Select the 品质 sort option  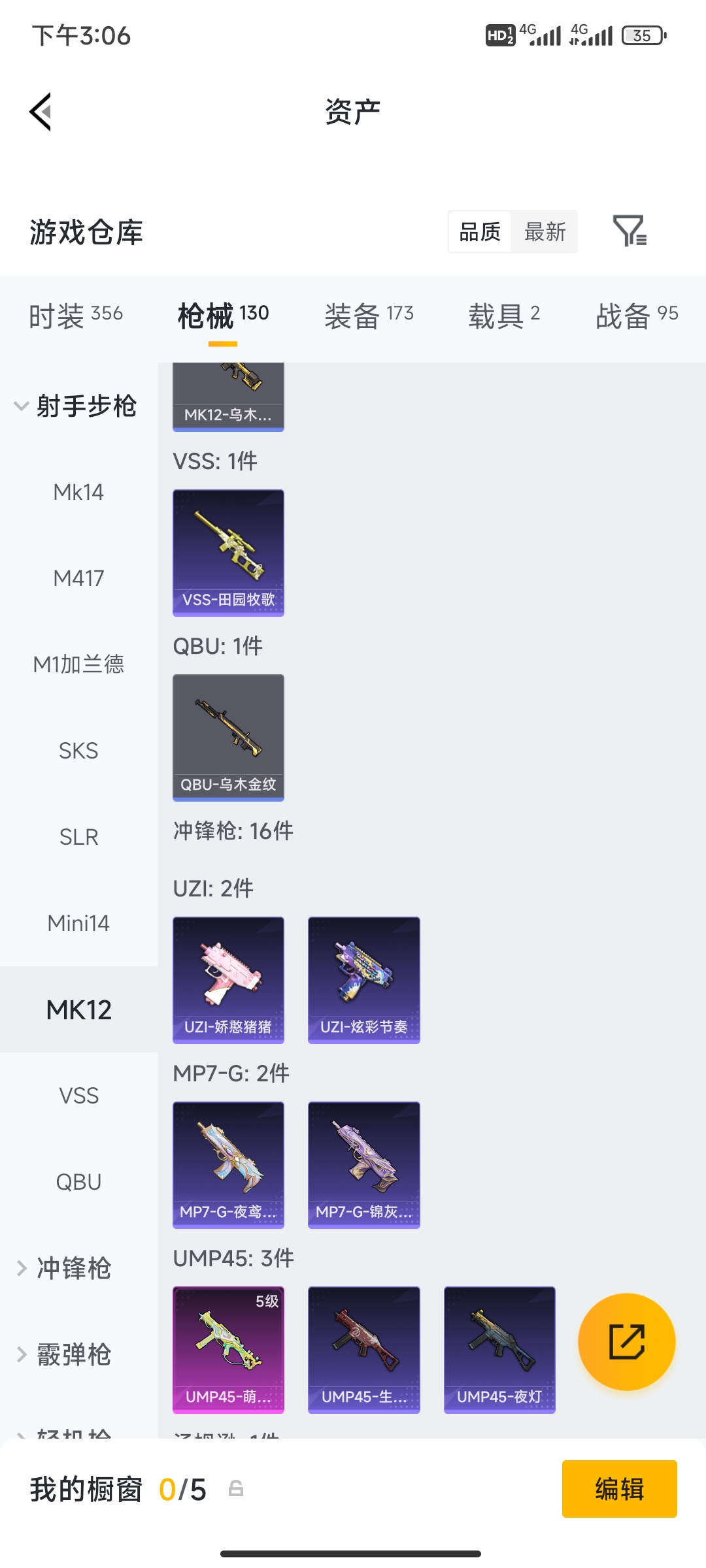pos(480,231)
